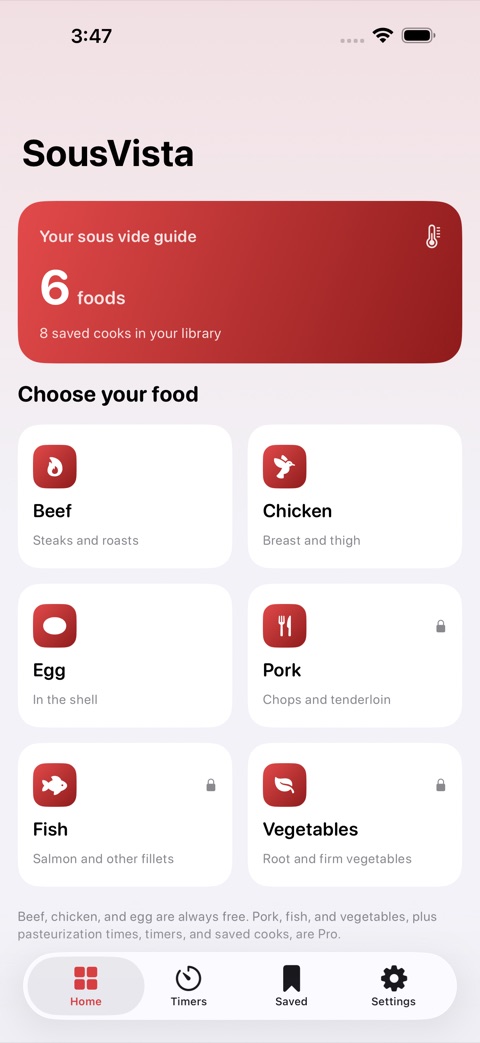Choose the Egg card
This screenshot has width=480, height=1043.
click(125, 655)
